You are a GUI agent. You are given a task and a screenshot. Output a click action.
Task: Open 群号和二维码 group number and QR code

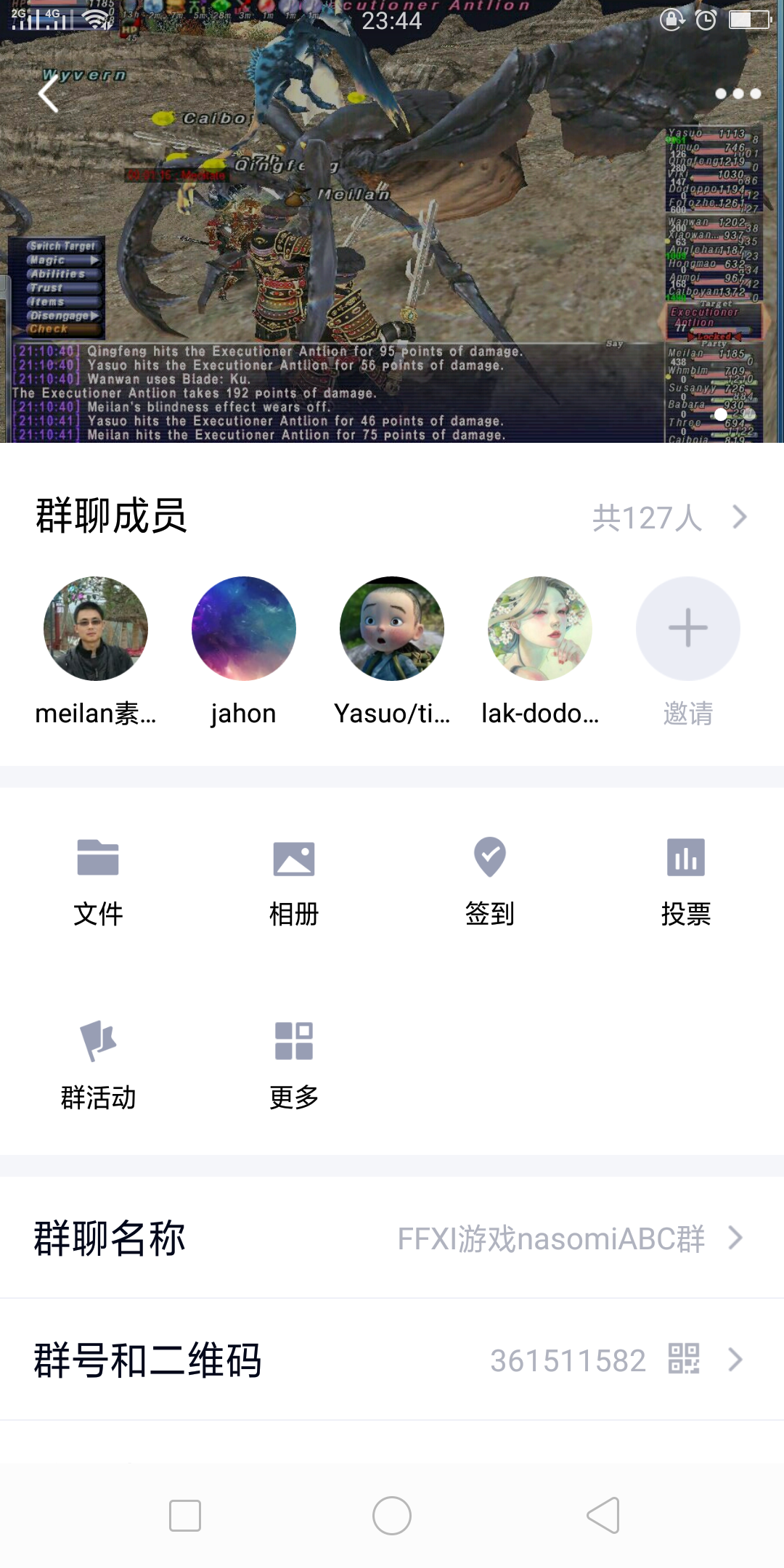tap(392, 1360)
